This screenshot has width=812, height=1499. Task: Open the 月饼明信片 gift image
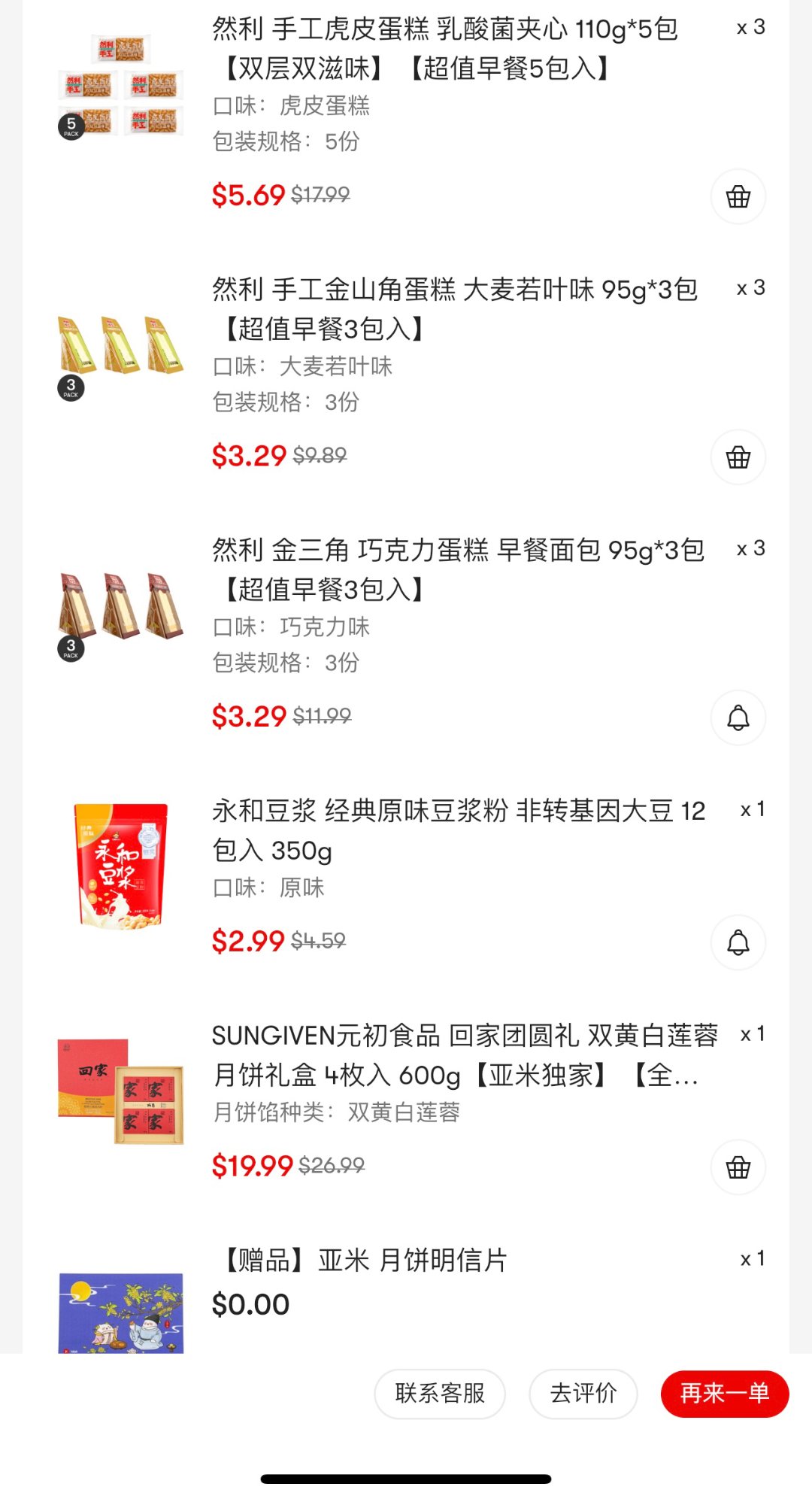coord(120,1312)
